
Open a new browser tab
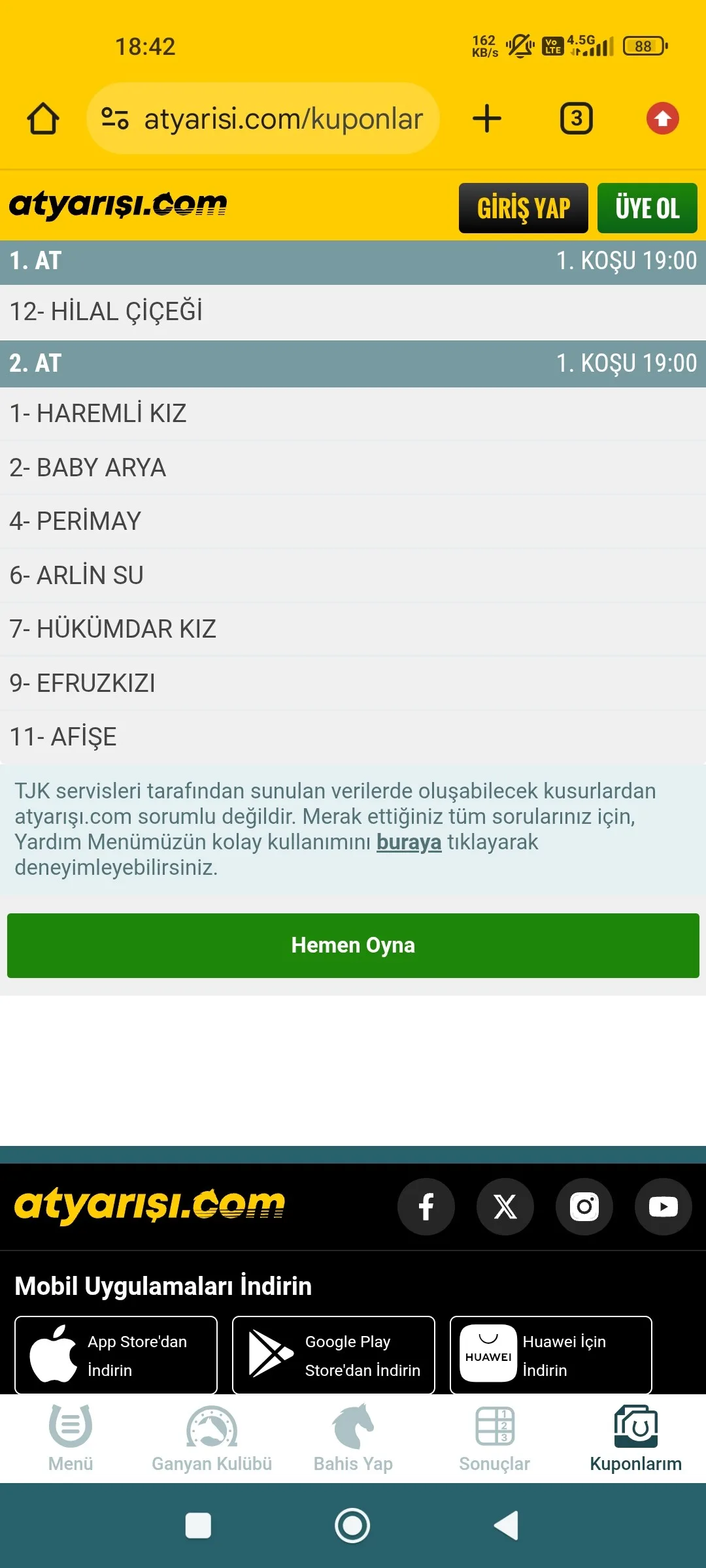[x=486, y=119]
